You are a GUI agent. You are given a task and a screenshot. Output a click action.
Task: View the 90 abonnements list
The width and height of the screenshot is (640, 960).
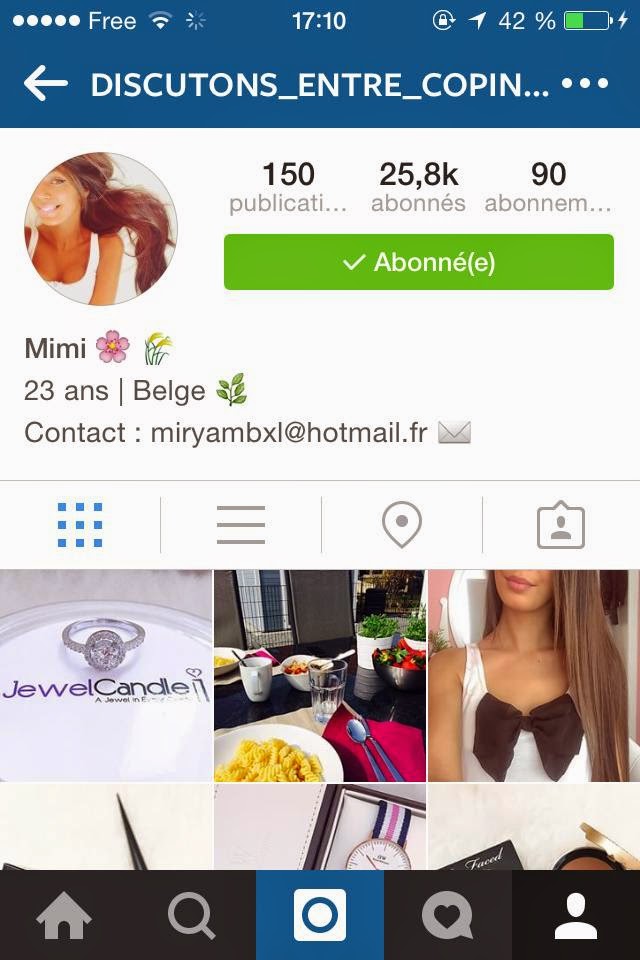coord(548,187)
